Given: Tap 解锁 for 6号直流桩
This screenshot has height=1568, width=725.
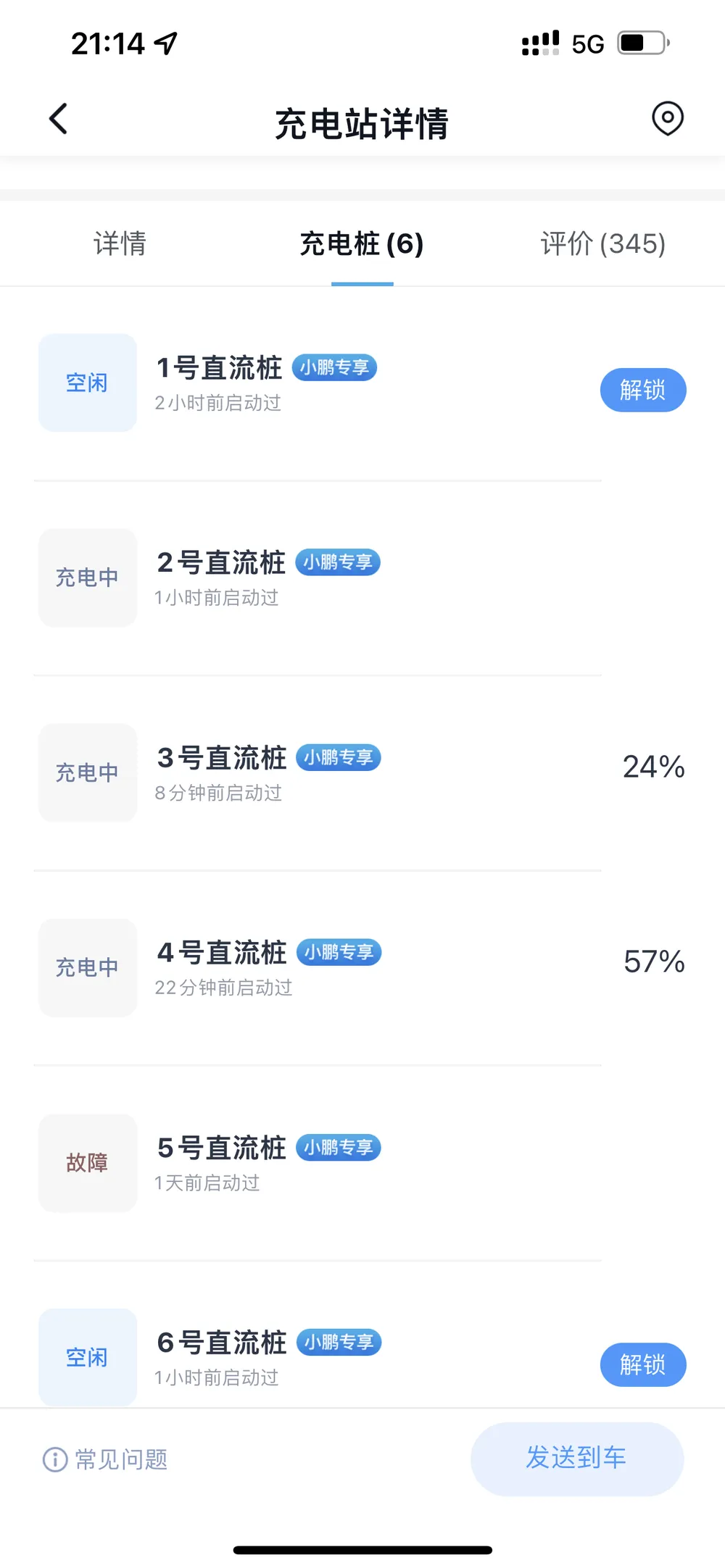Looking at the screenshot, I should click(643, 1365).
